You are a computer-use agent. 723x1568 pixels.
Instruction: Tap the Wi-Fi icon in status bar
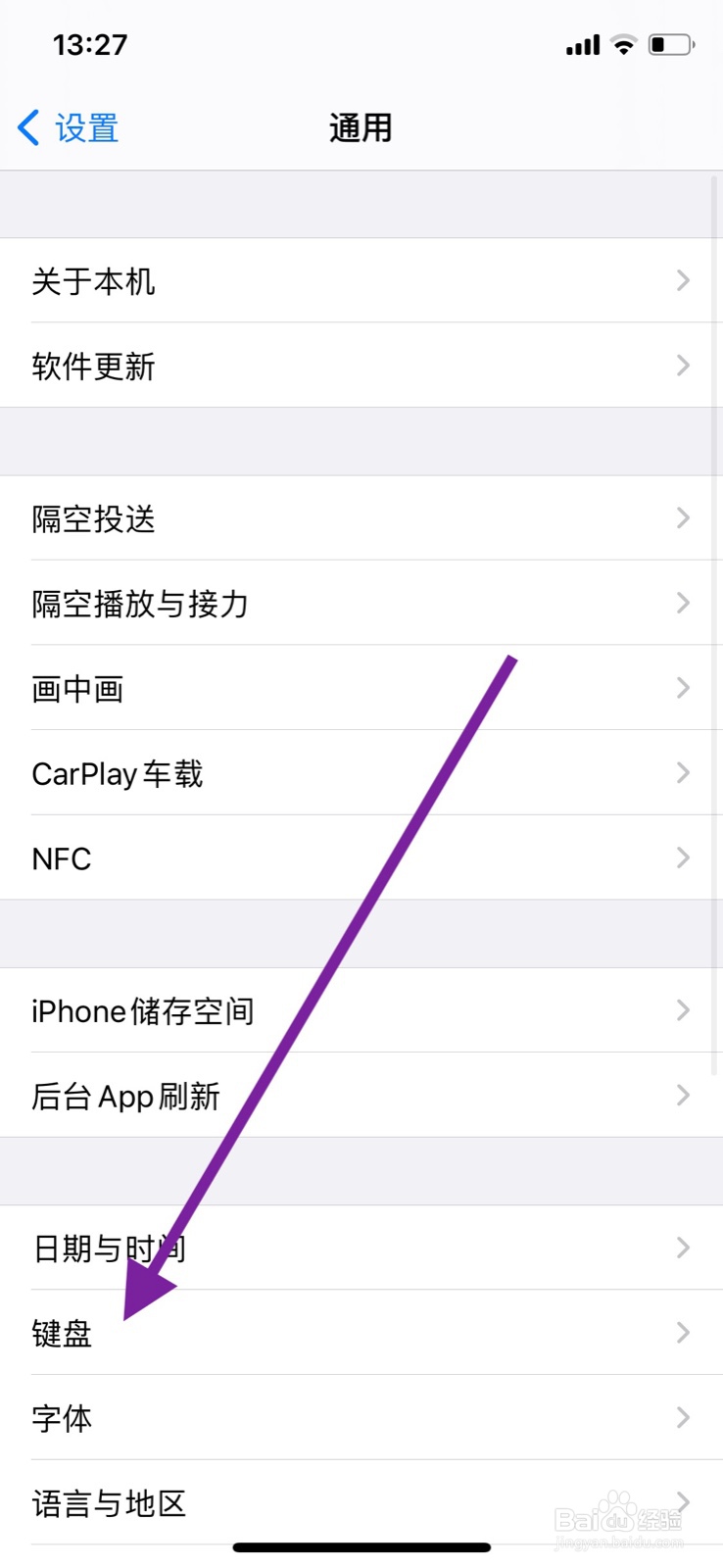[x=623, y=44]
